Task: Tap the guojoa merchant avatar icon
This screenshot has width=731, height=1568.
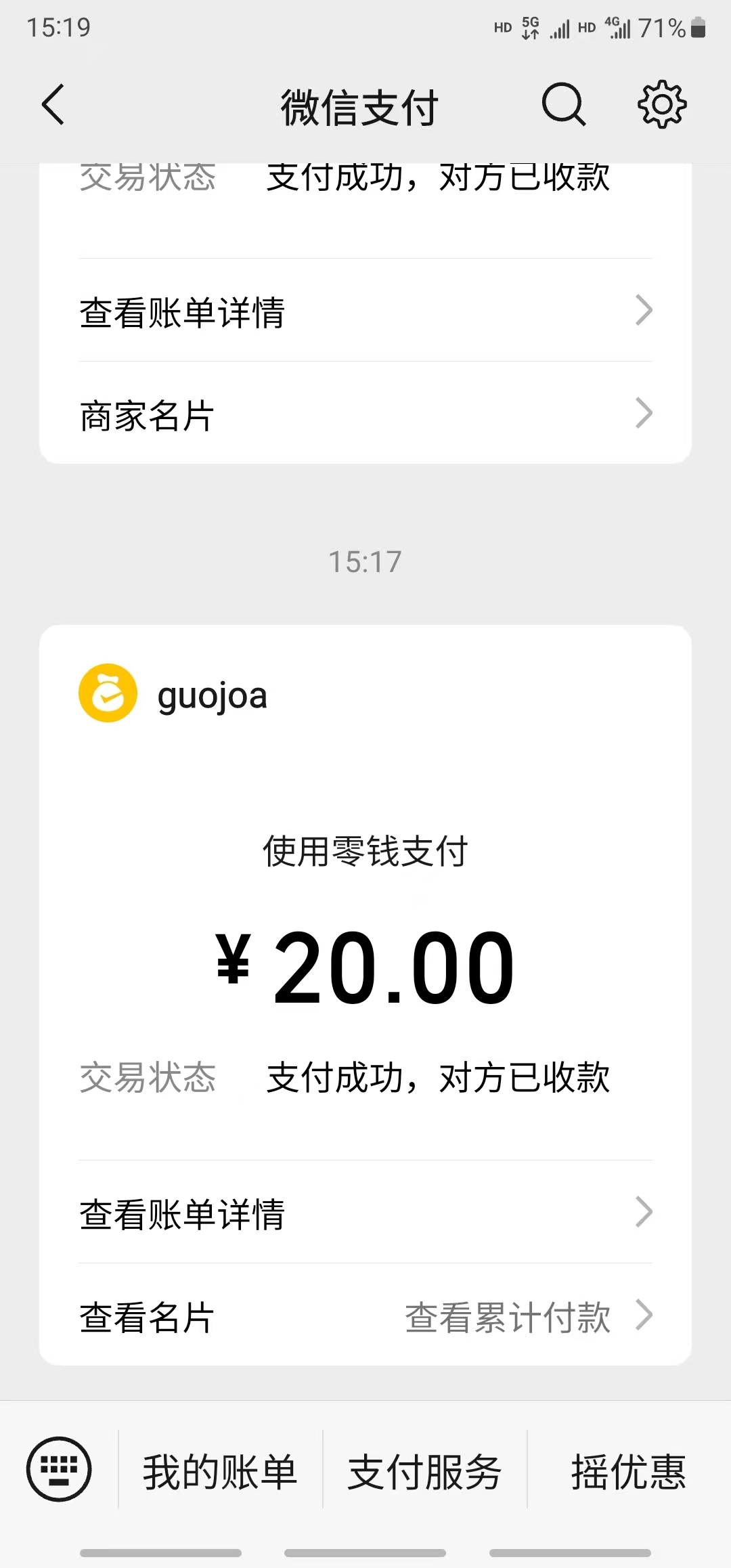Action: 107,694
